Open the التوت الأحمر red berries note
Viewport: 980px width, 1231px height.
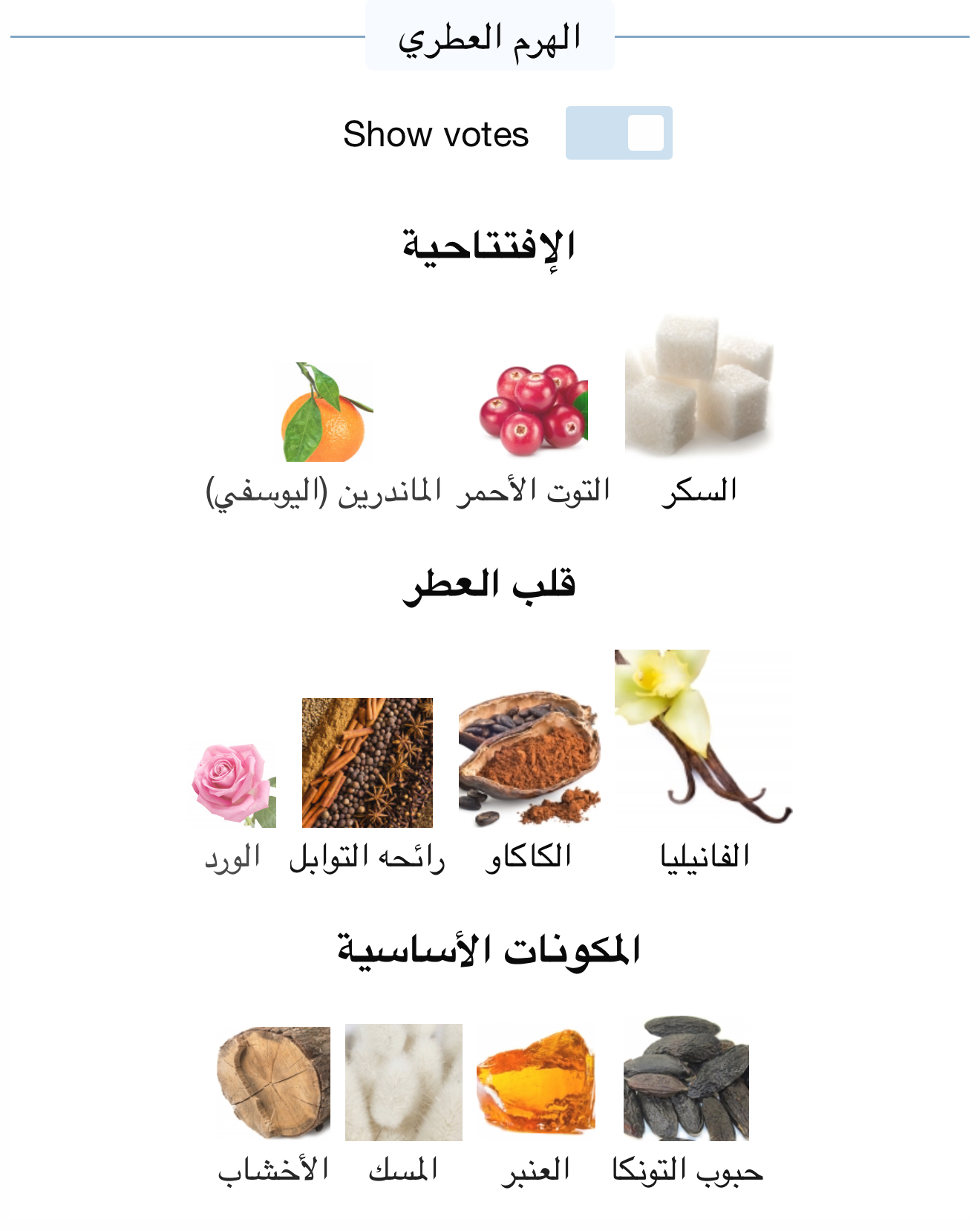533,410
